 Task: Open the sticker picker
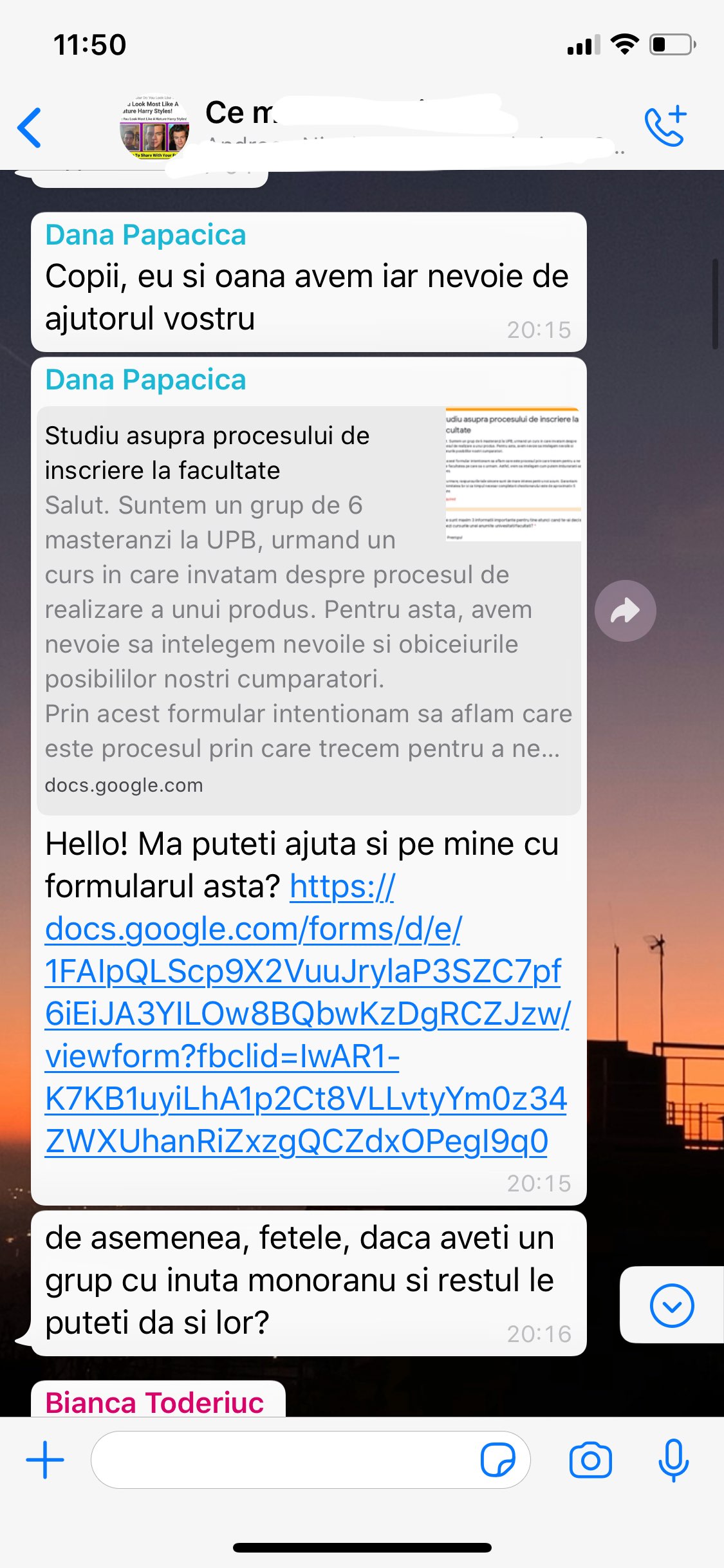(497, 1460)
